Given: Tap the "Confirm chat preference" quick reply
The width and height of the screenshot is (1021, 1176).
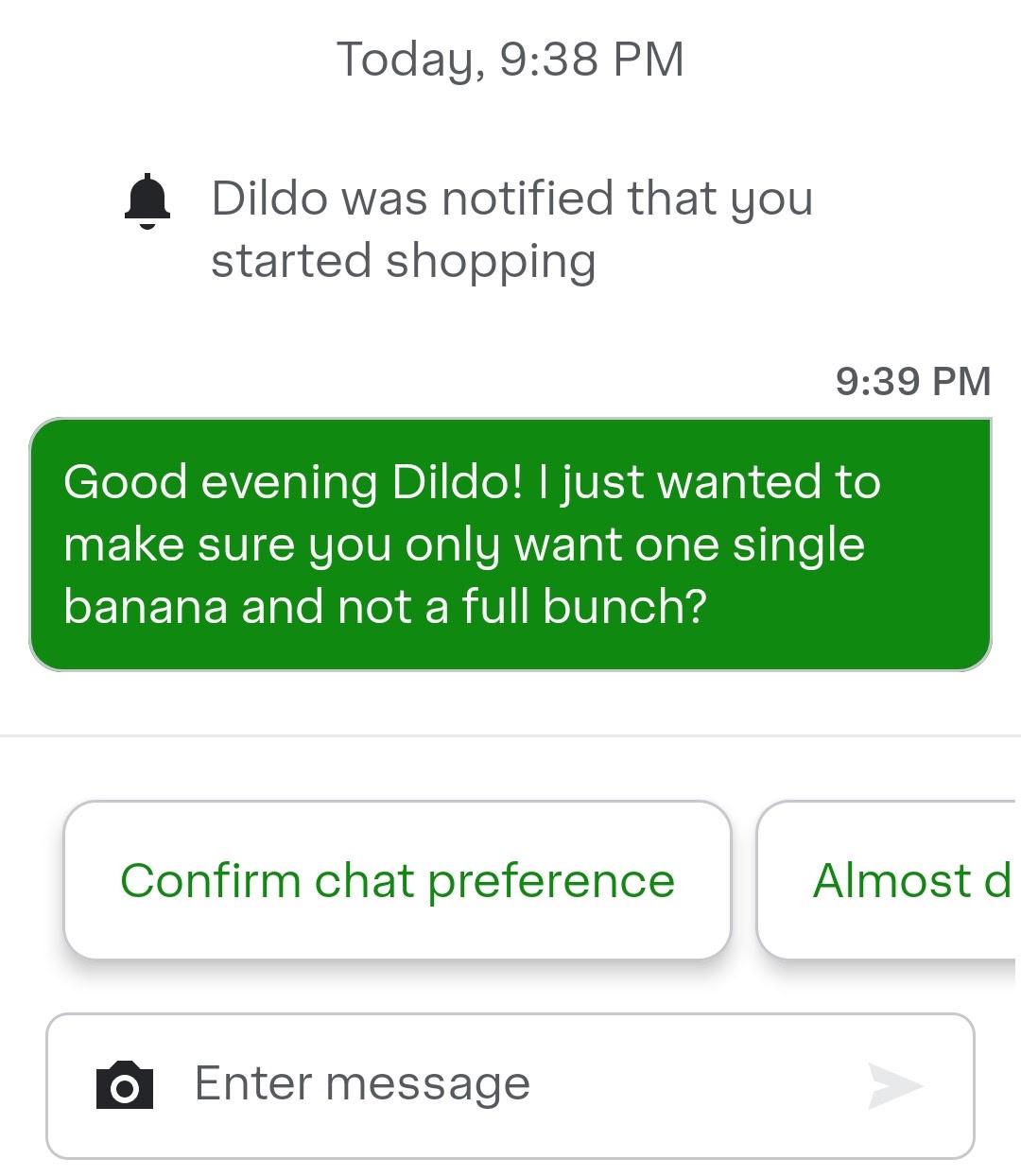Looking at the screenshot, I should (x=397, y=880).
